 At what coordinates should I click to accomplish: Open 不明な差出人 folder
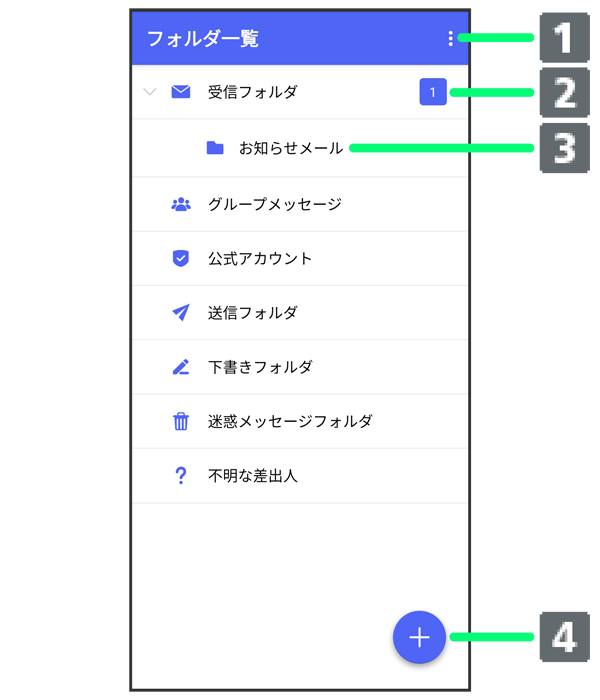(252, 476)
